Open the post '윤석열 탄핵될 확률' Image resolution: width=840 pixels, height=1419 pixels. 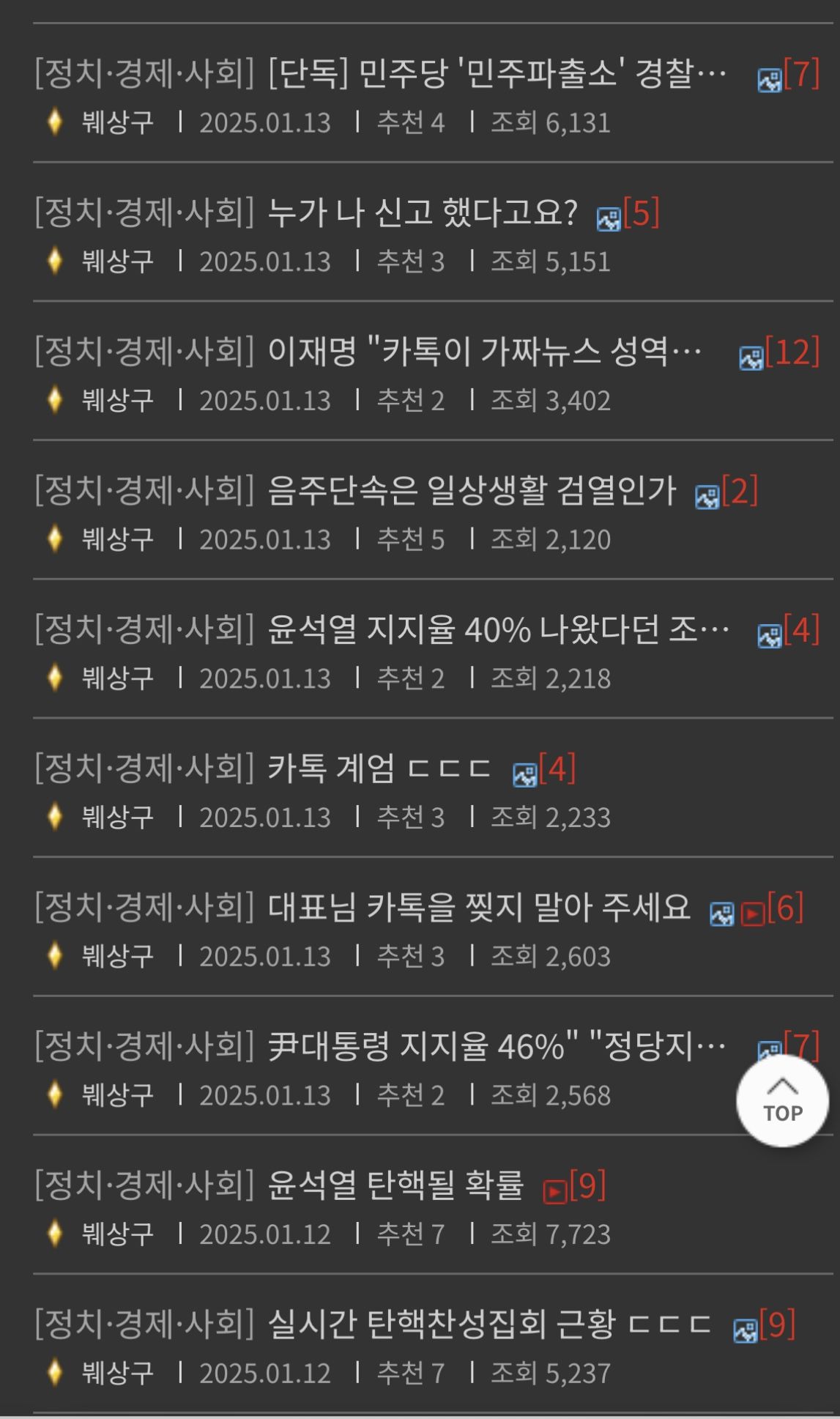point(395,1185)
